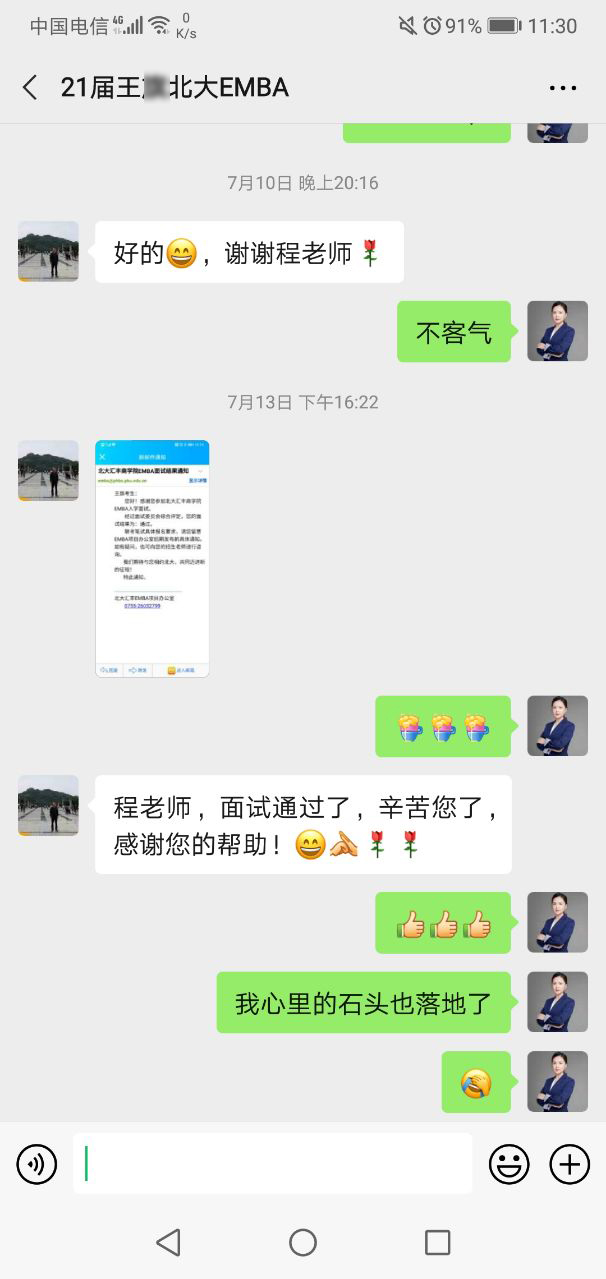View the EMBA interview result screenshot
This screenshot has height=1279, width=606.
[152, 558]
